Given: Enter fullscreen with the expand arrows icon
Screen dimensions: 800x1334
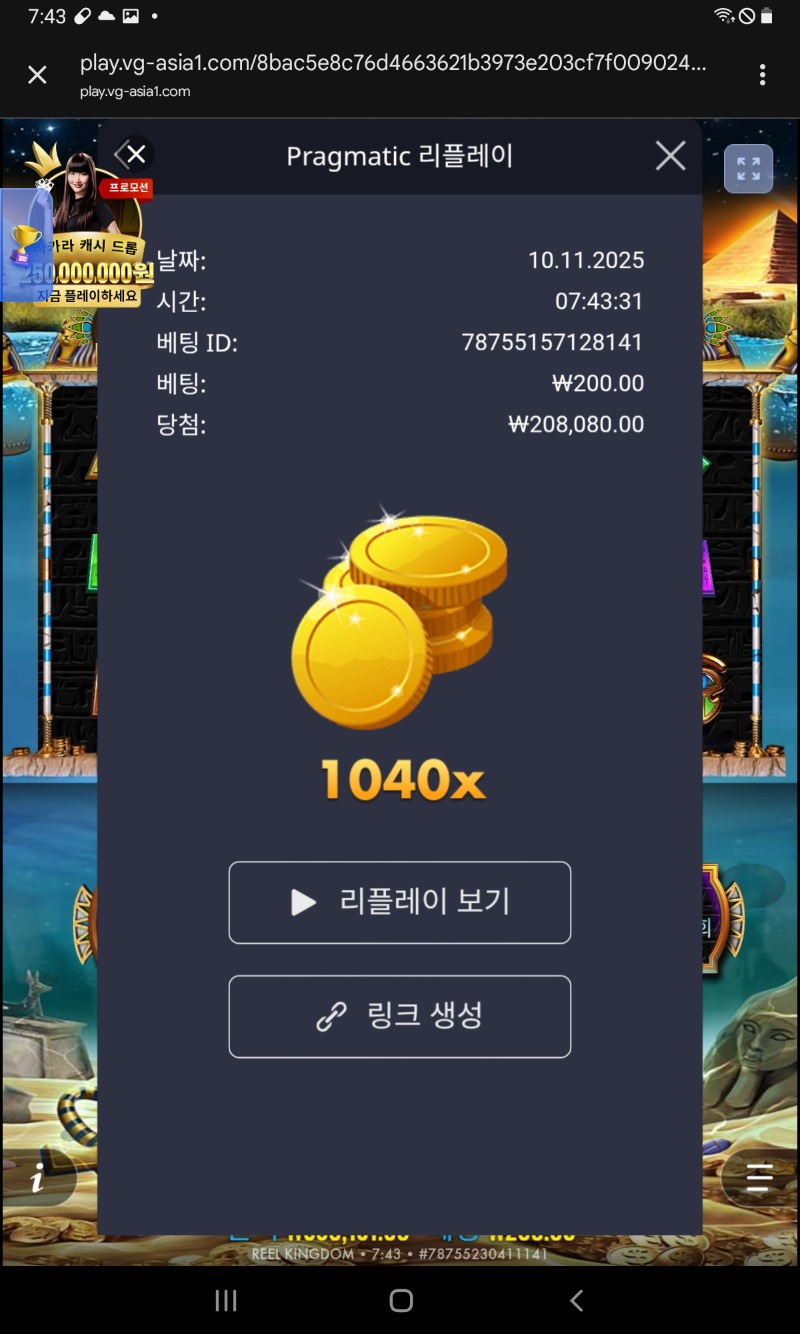Looking at the screenshot, I should (x=748, y=168).
